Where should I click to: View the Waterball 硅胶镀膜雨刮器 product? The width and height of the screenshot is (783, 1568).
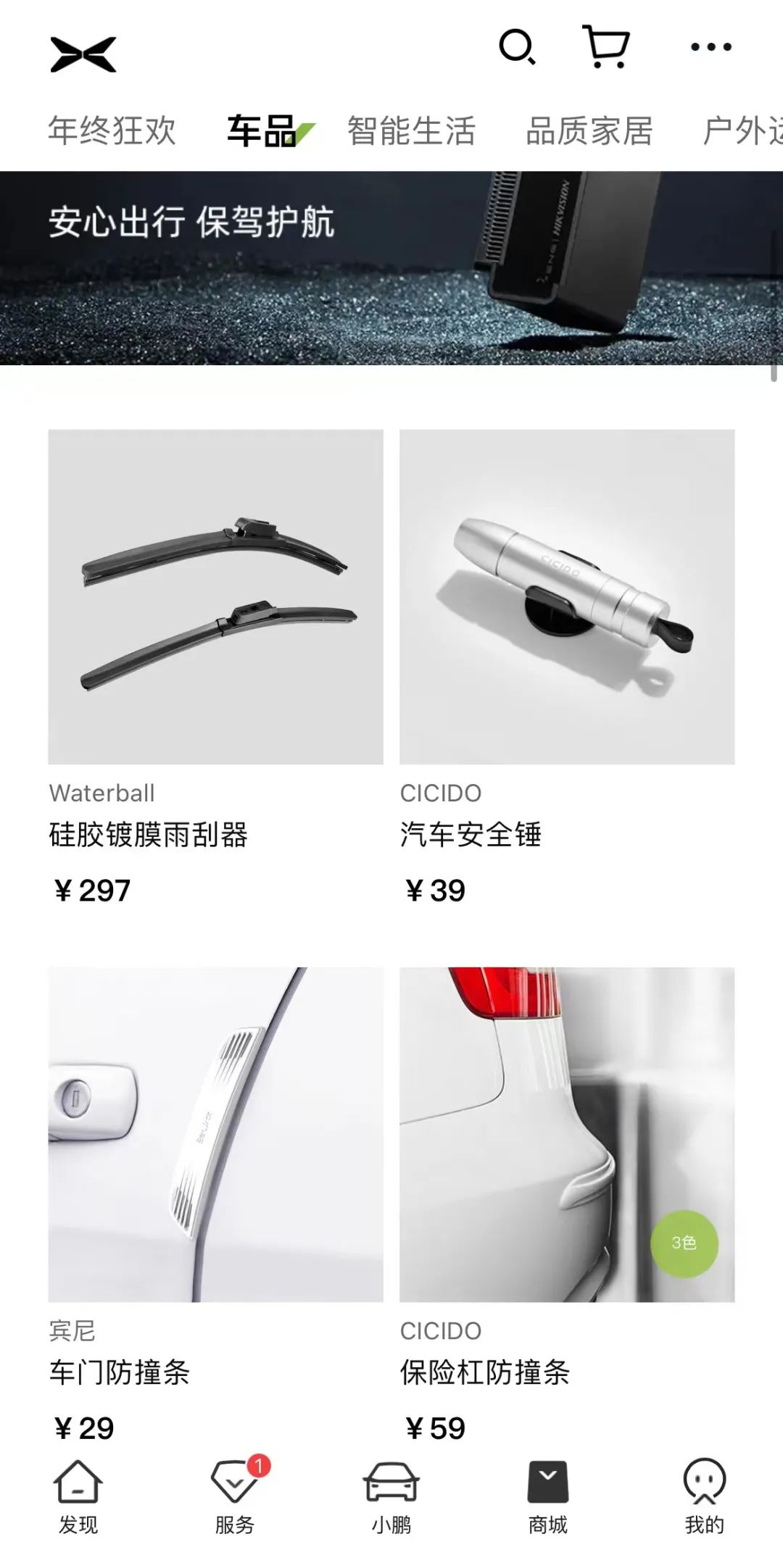pyautogui.click(x=215, y=596)
